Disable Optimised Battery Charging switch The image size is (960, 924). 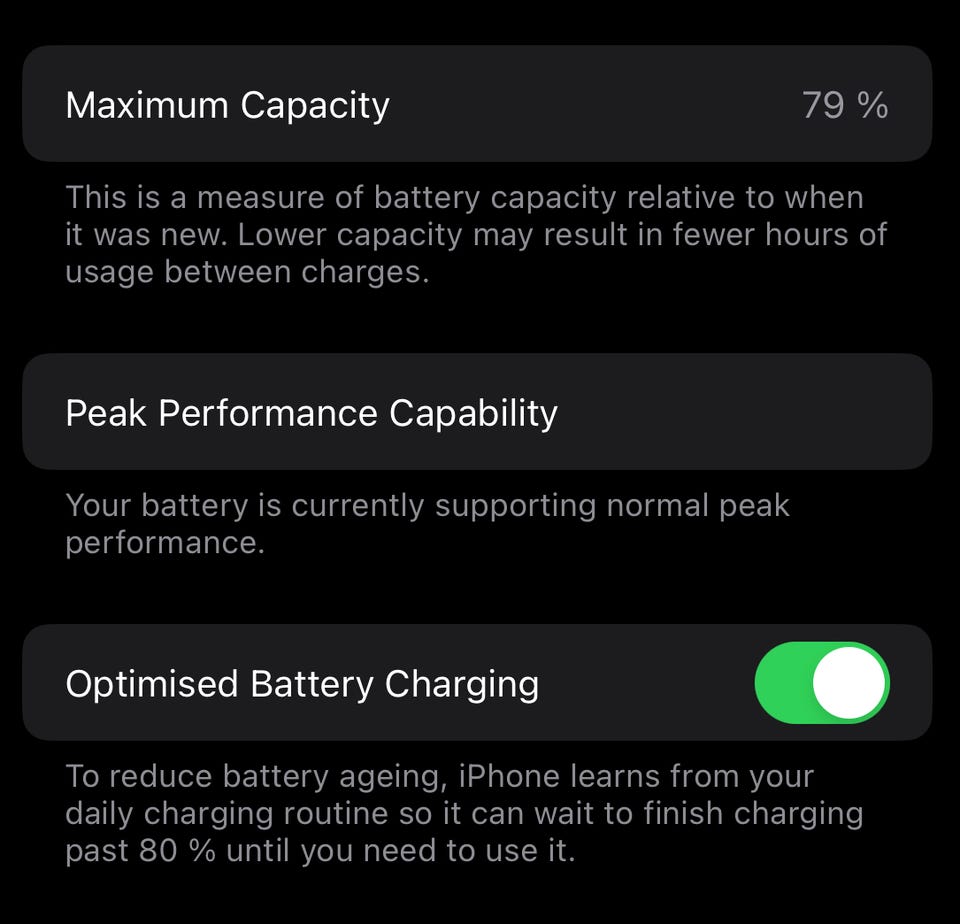(822, 683)
